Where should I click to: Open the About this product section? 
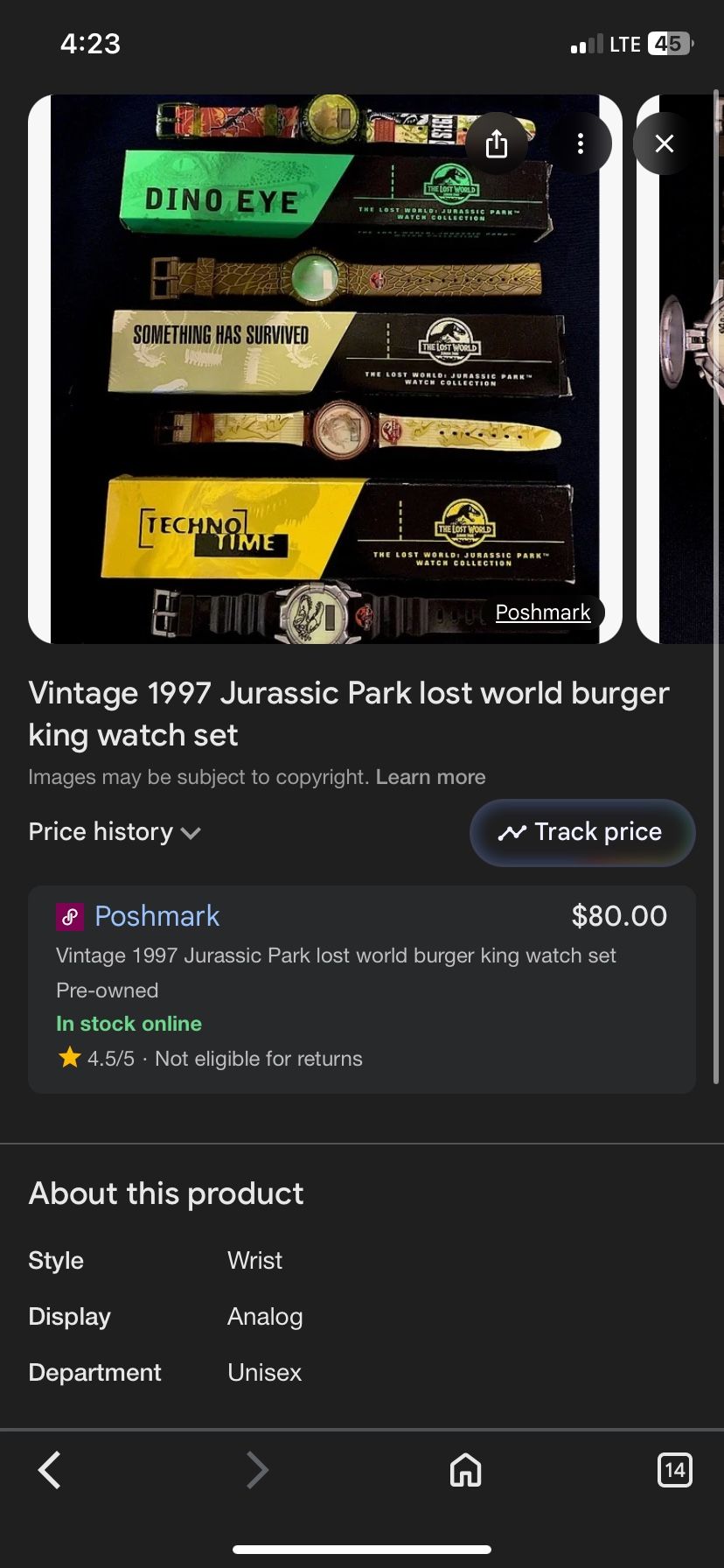pyautogui.click(x=166, y=1193)
